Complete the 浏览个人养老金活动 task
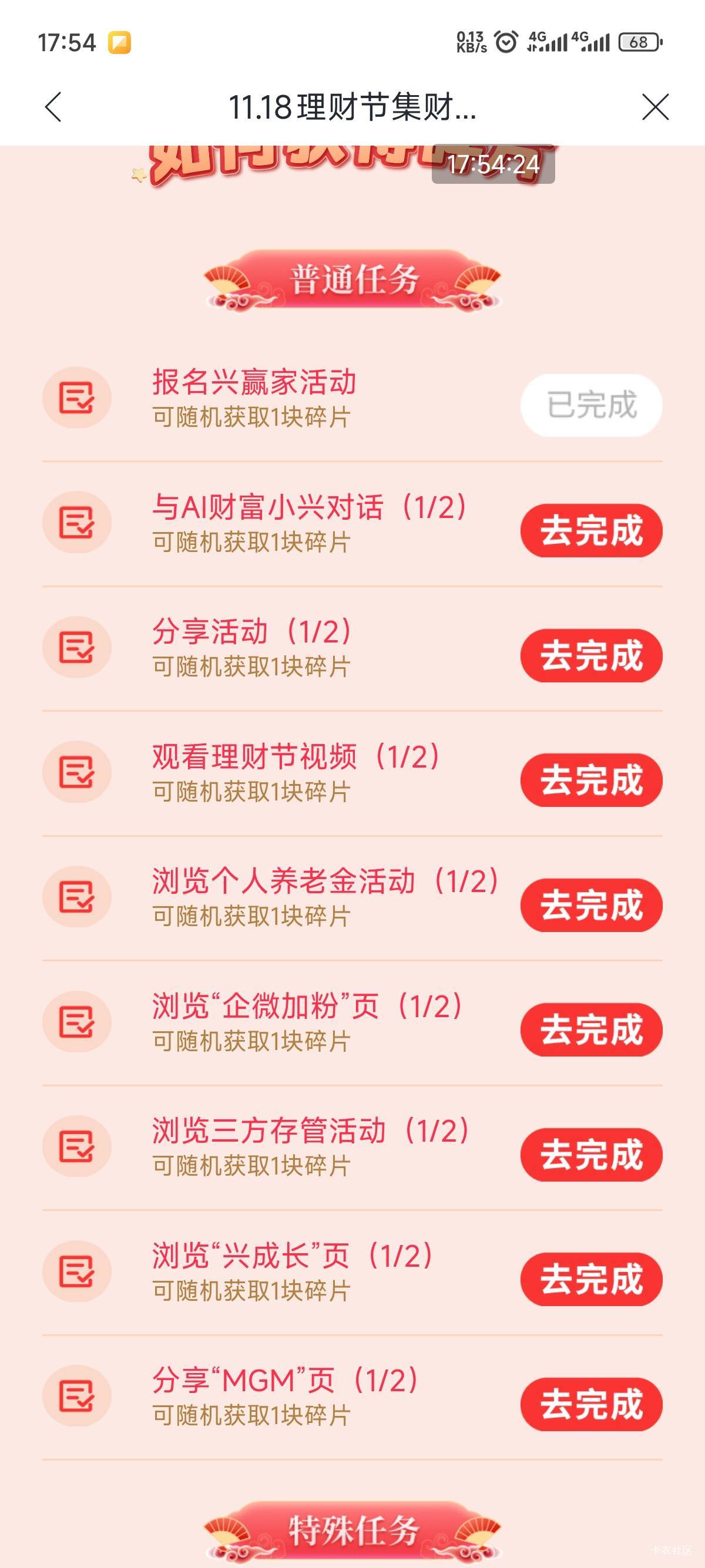 tap(590, 905)
